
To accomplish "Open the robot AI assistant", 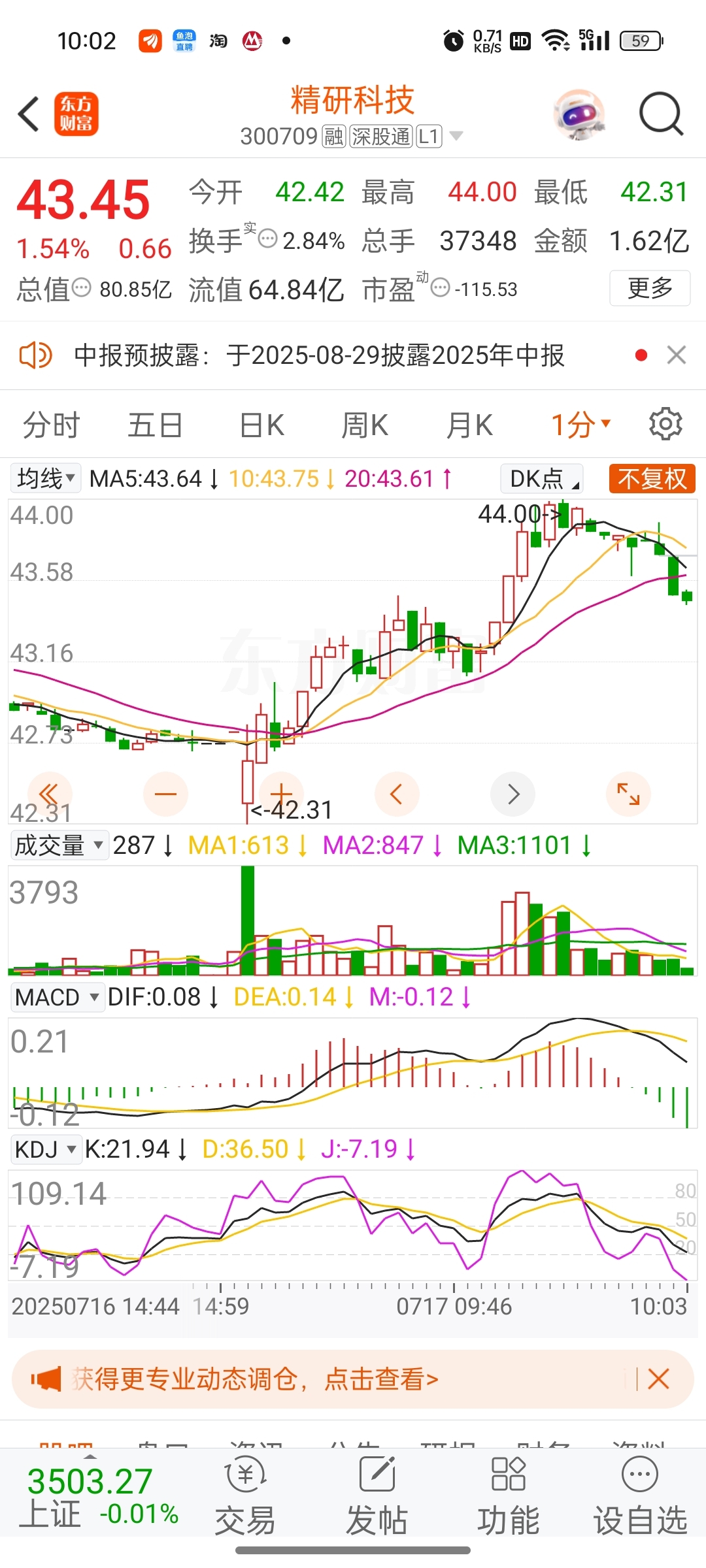I will pos(579,114).
